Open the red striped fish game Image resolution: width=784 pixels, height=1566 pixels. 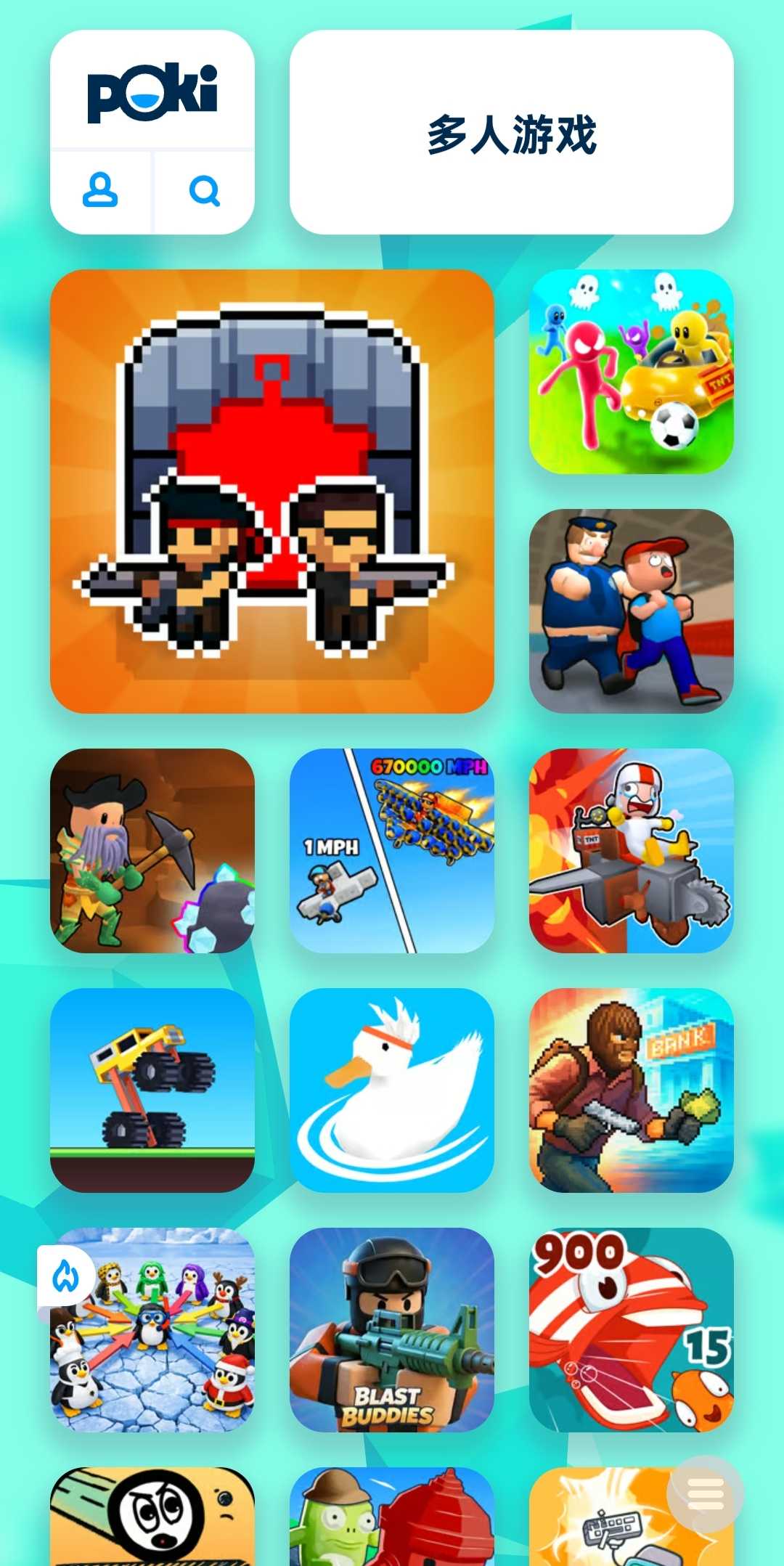pos(631,1330)
